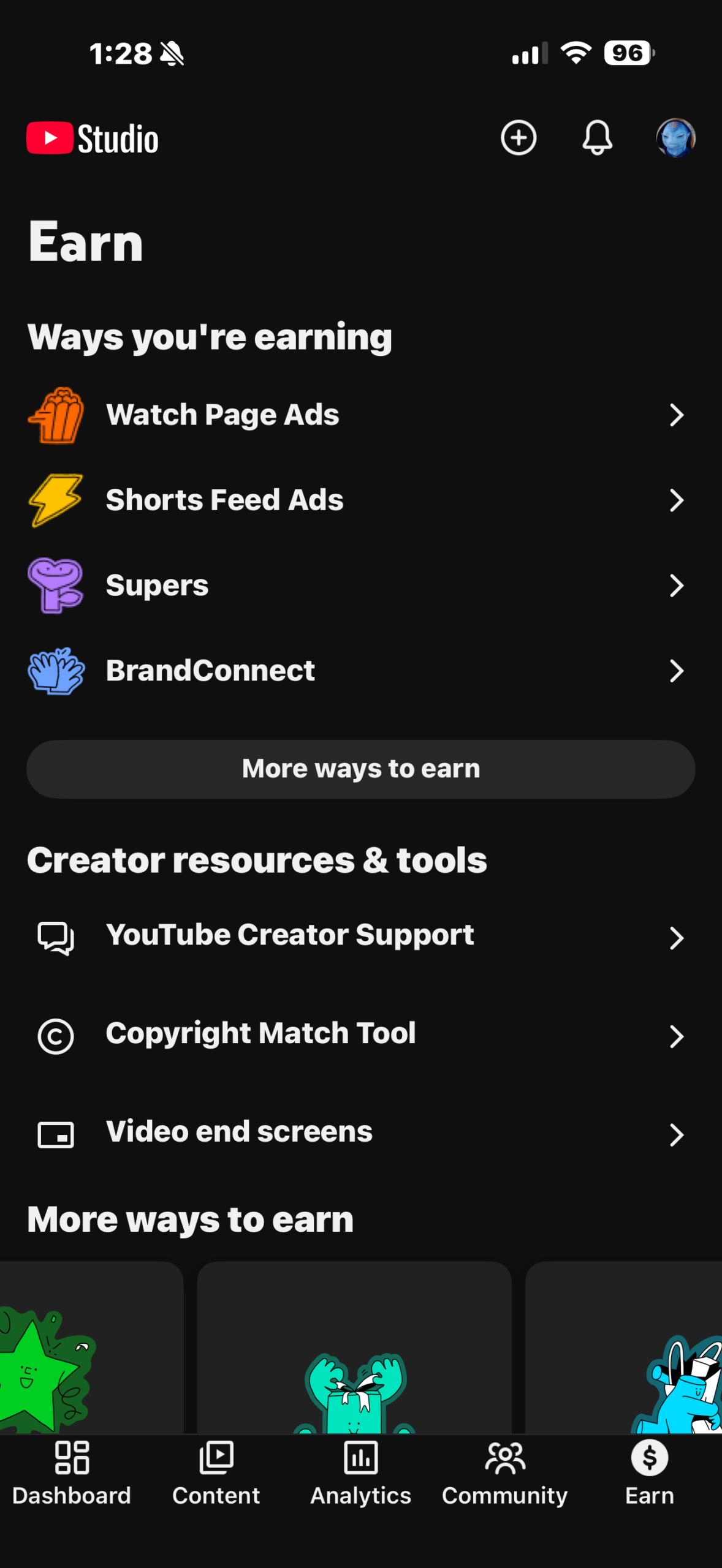
Task: Open the notifications bell
Action: click(x=597, y=138)
